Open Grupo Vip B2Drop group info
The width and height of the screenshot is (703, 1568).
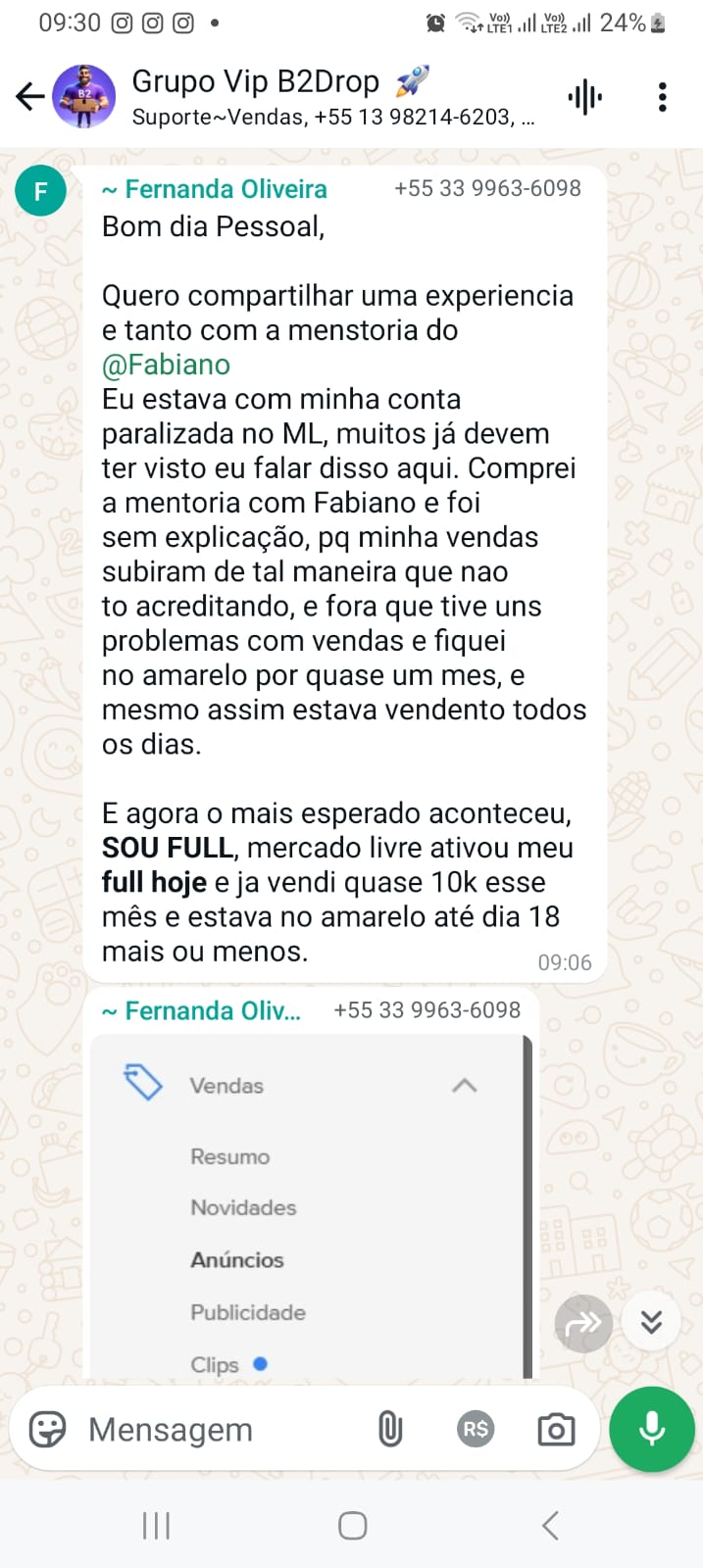click(294, 96)
